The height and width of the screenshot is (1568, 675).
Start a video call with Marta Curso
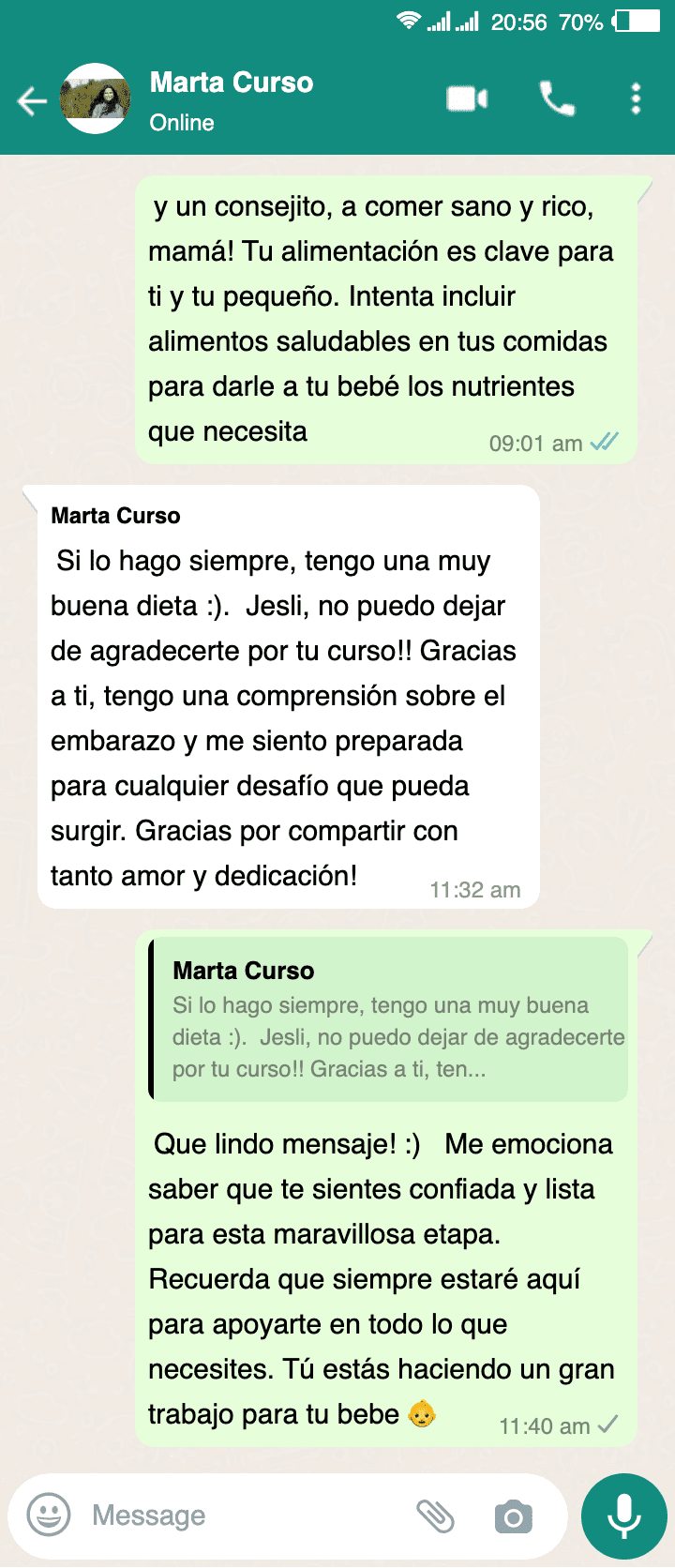click(x=467, y=98)
